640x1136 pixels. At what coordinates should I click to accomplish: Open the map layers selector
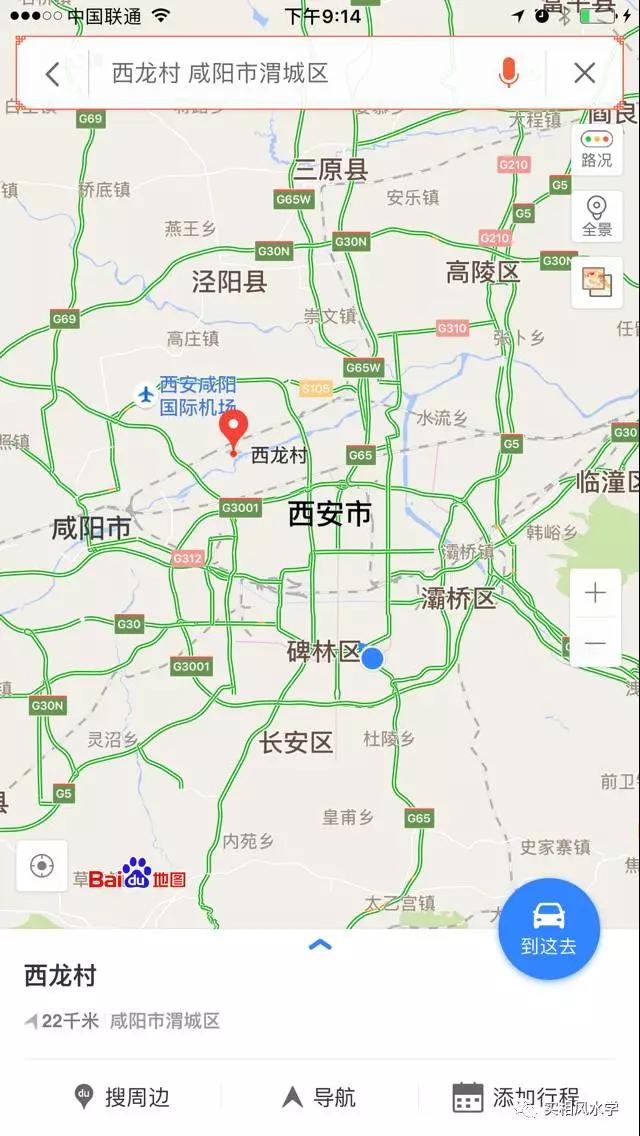[x=596, y=283]
